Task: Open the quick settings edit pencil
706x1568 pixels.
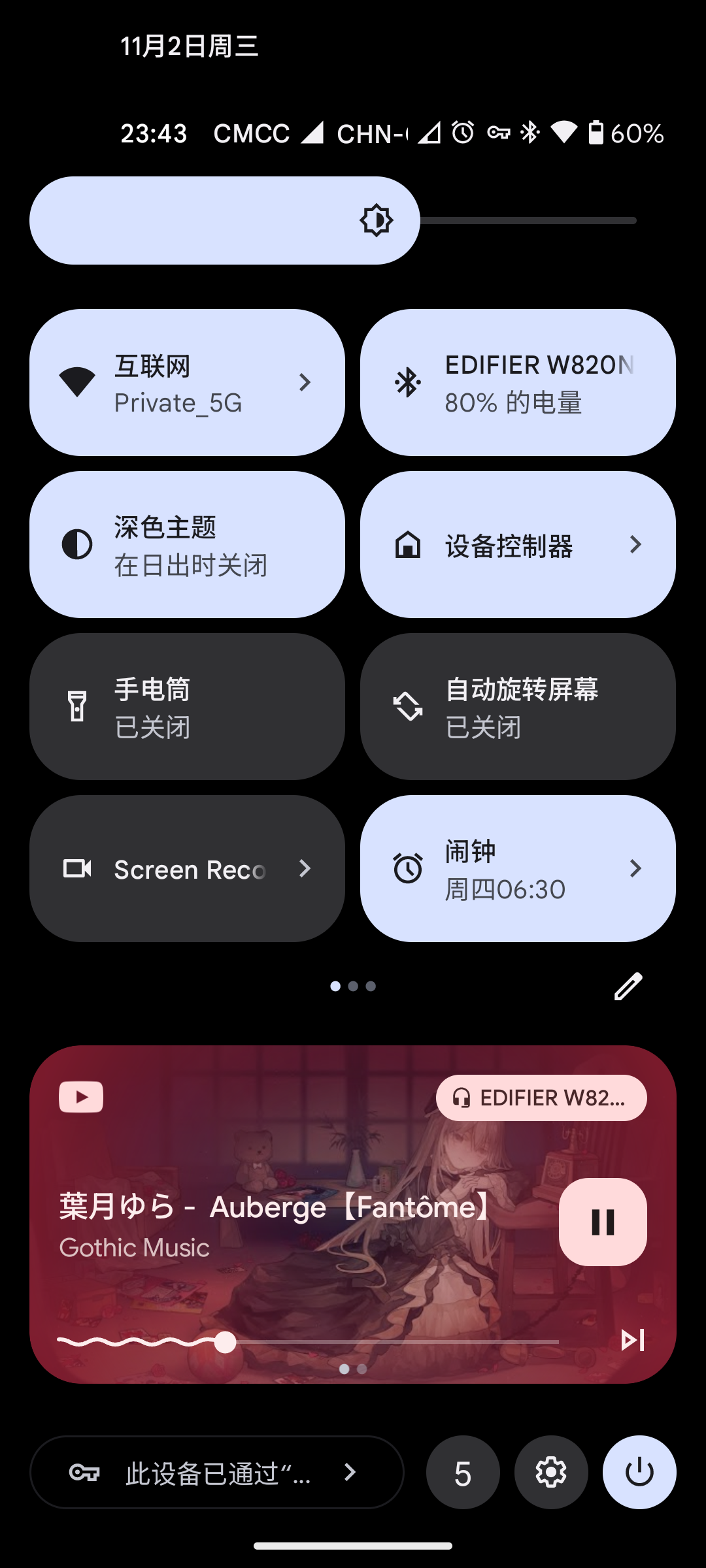Action: click(629, 986)
